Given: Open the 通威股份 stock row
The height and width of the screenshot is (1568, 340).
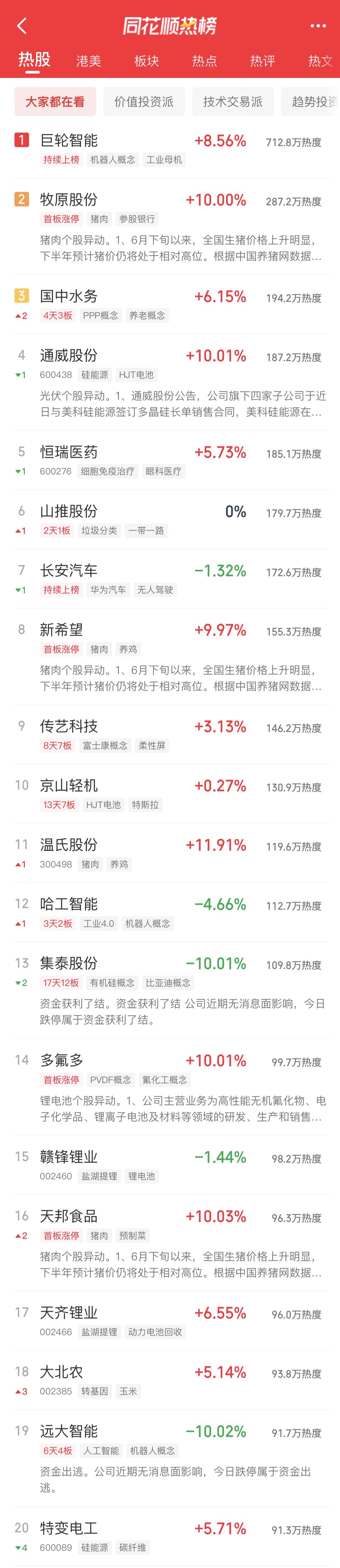Looking at the screenshot, I should (x=69, y=355).
